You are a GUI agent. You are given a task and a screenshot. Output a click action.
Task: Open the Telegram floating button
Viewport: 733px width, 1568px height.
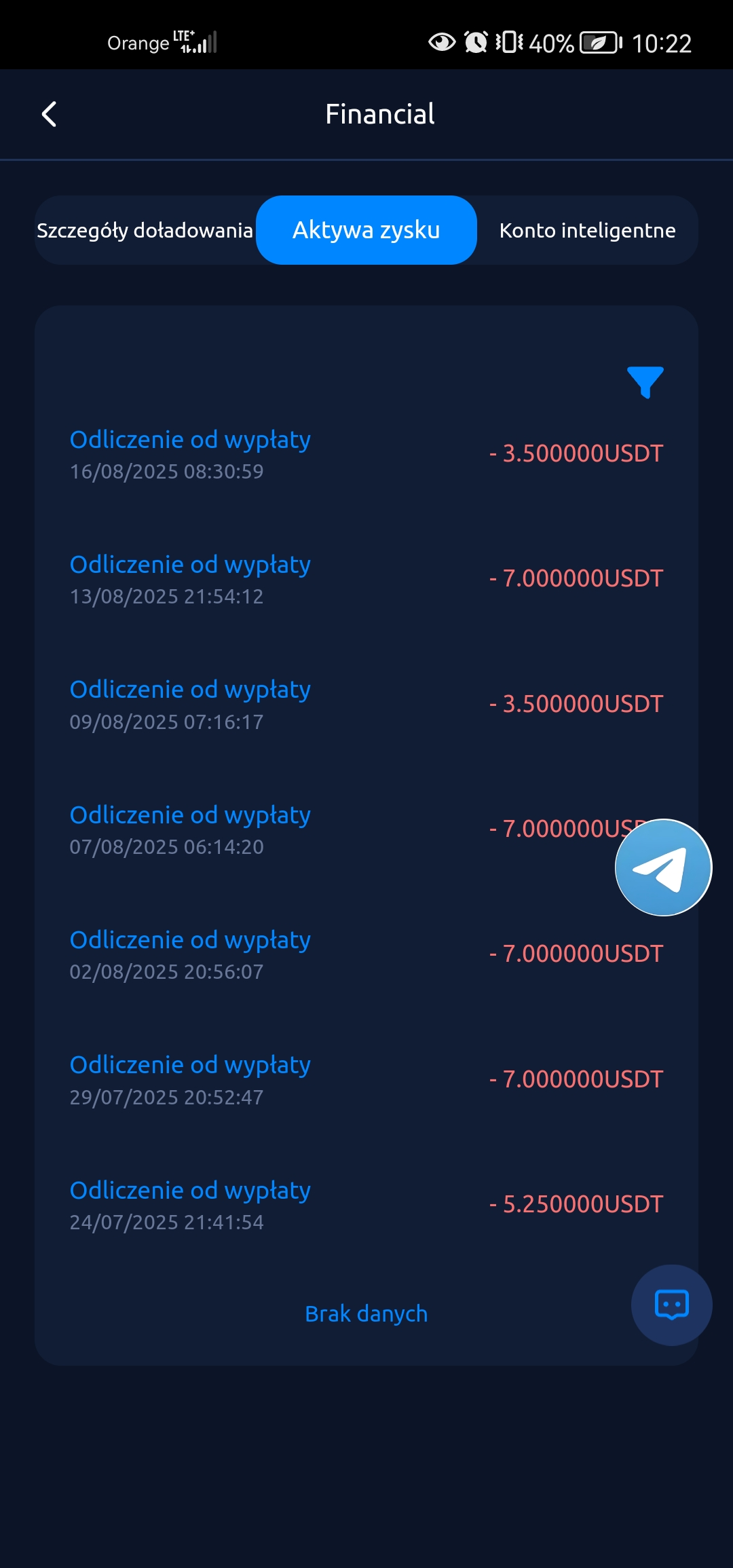pyautogui.click(x=663, y=867)
